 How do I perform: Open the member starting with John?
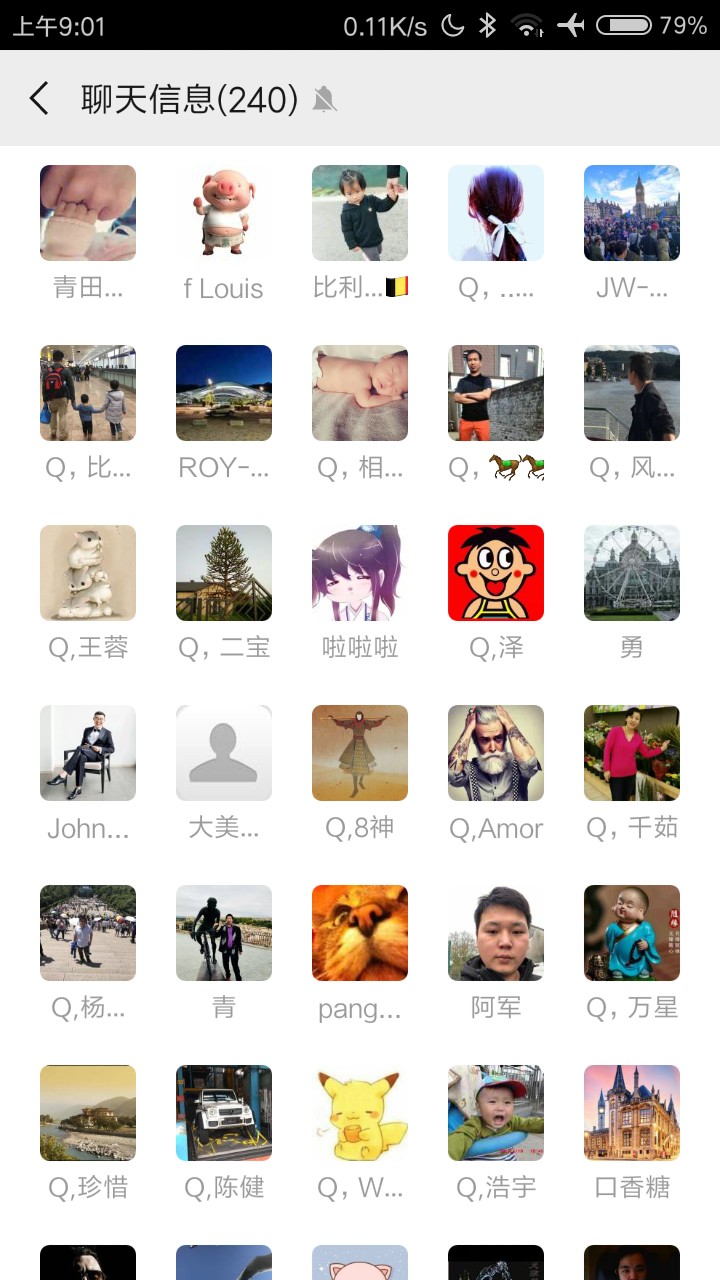88,753
